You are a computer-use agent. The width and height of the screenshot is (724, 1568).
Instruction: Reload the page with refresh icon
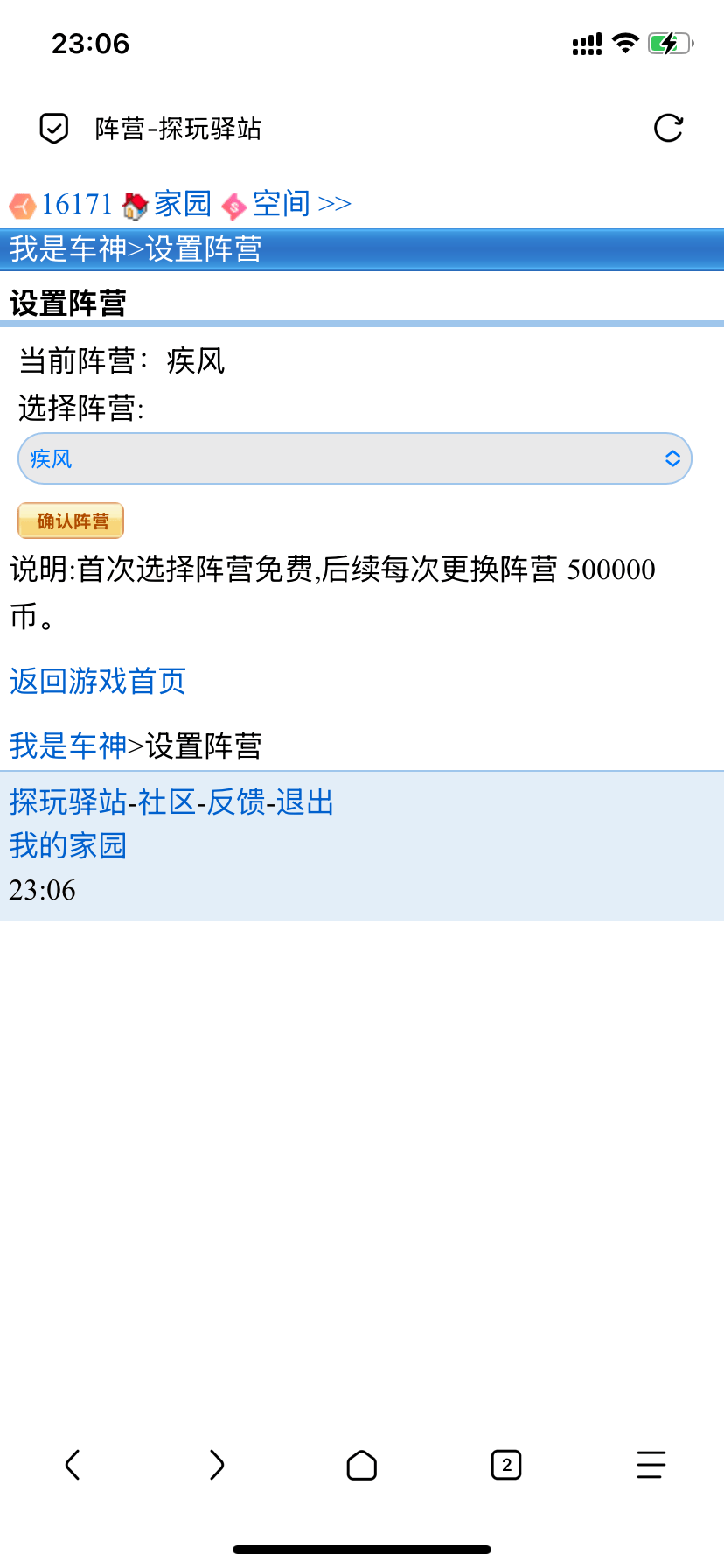(668, 128)
